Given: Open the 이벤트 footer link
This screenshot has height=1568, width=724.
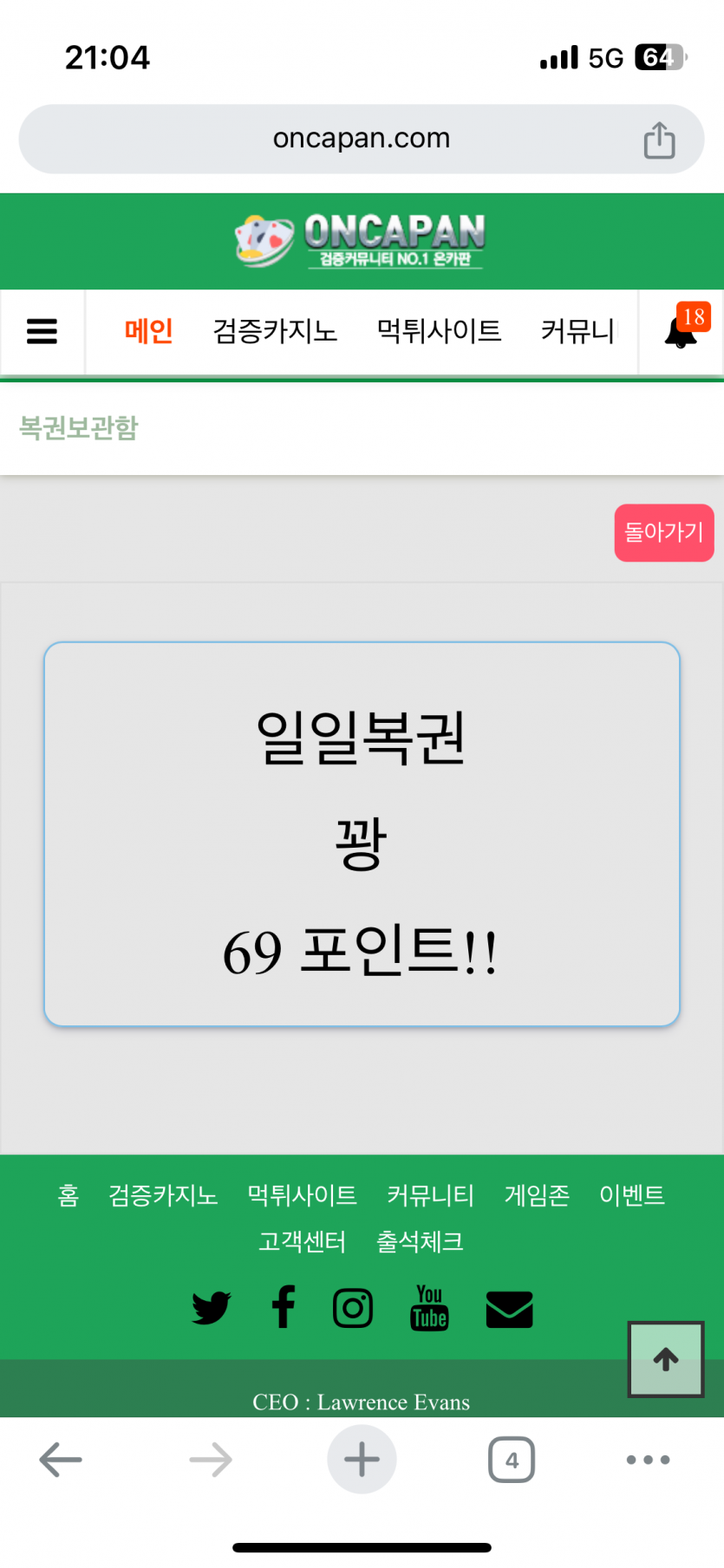Looking at the screenshot, I should click(631, 1195).
